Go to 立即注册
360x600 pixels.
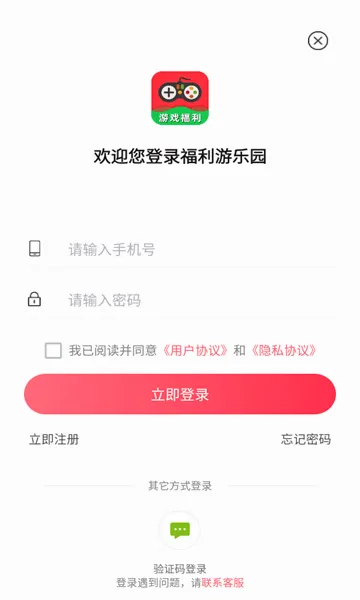(x=54, y=439)
